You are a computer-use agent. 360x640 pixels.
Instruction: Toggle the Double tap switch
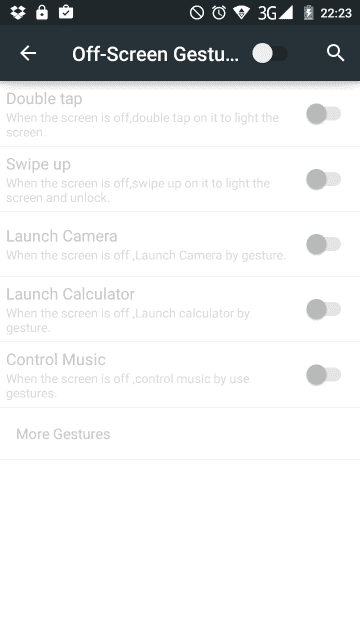coord(324,114)
